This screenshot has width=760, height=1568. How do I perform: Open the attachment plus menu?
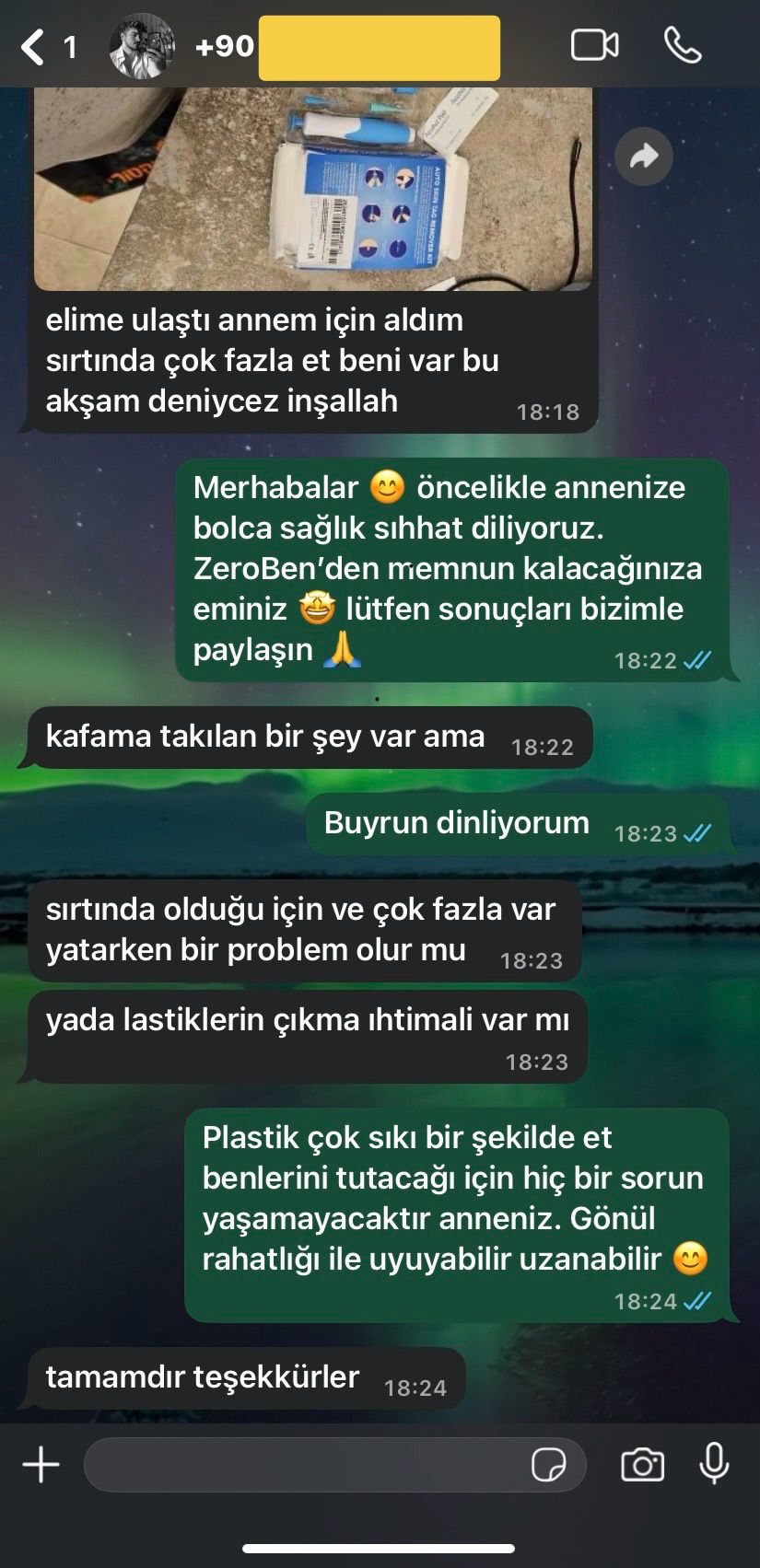pyautogui.click(x=41, y=1464)
